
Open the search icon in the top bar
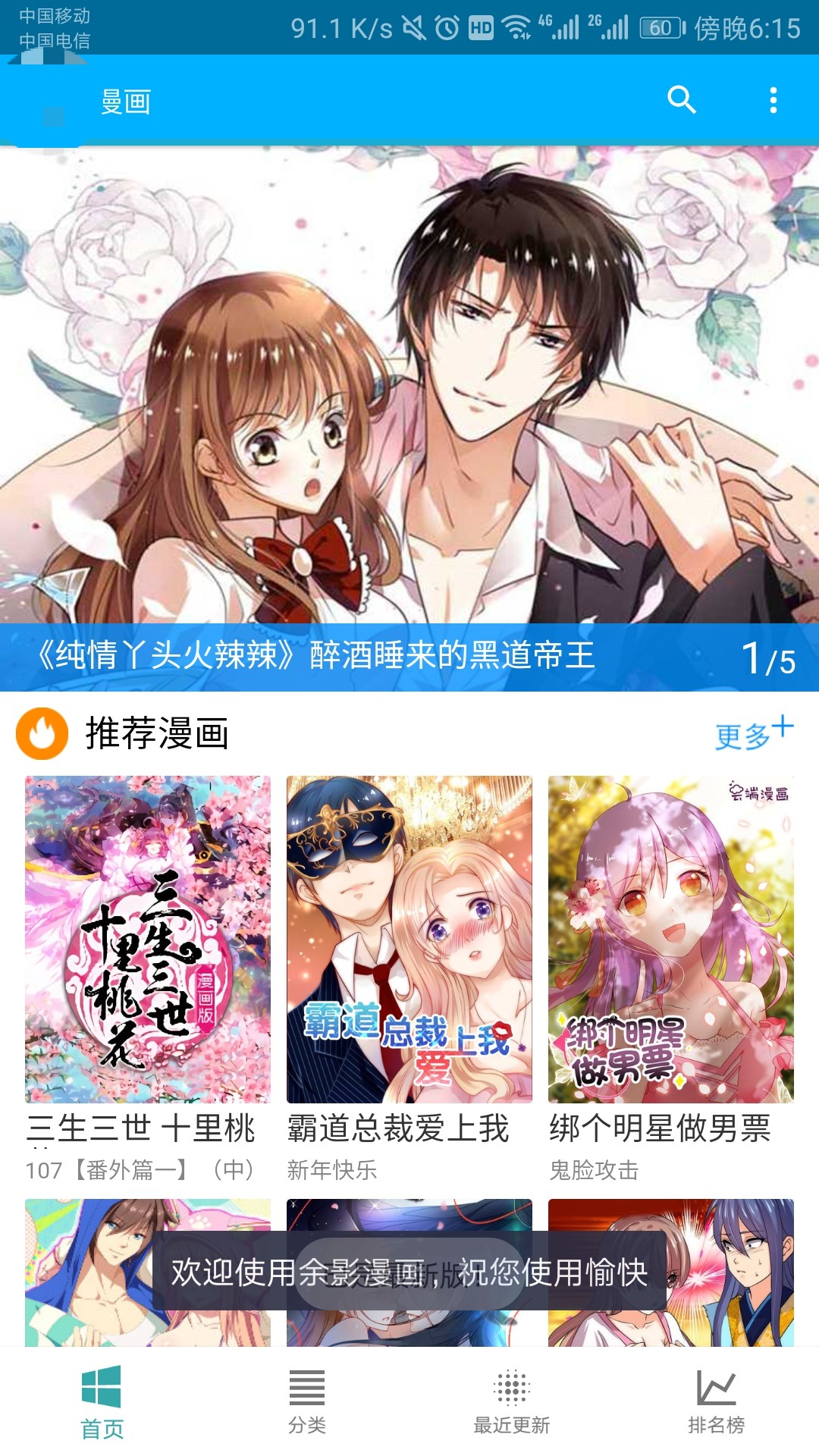pyautogui.click(x=681, y=101)
